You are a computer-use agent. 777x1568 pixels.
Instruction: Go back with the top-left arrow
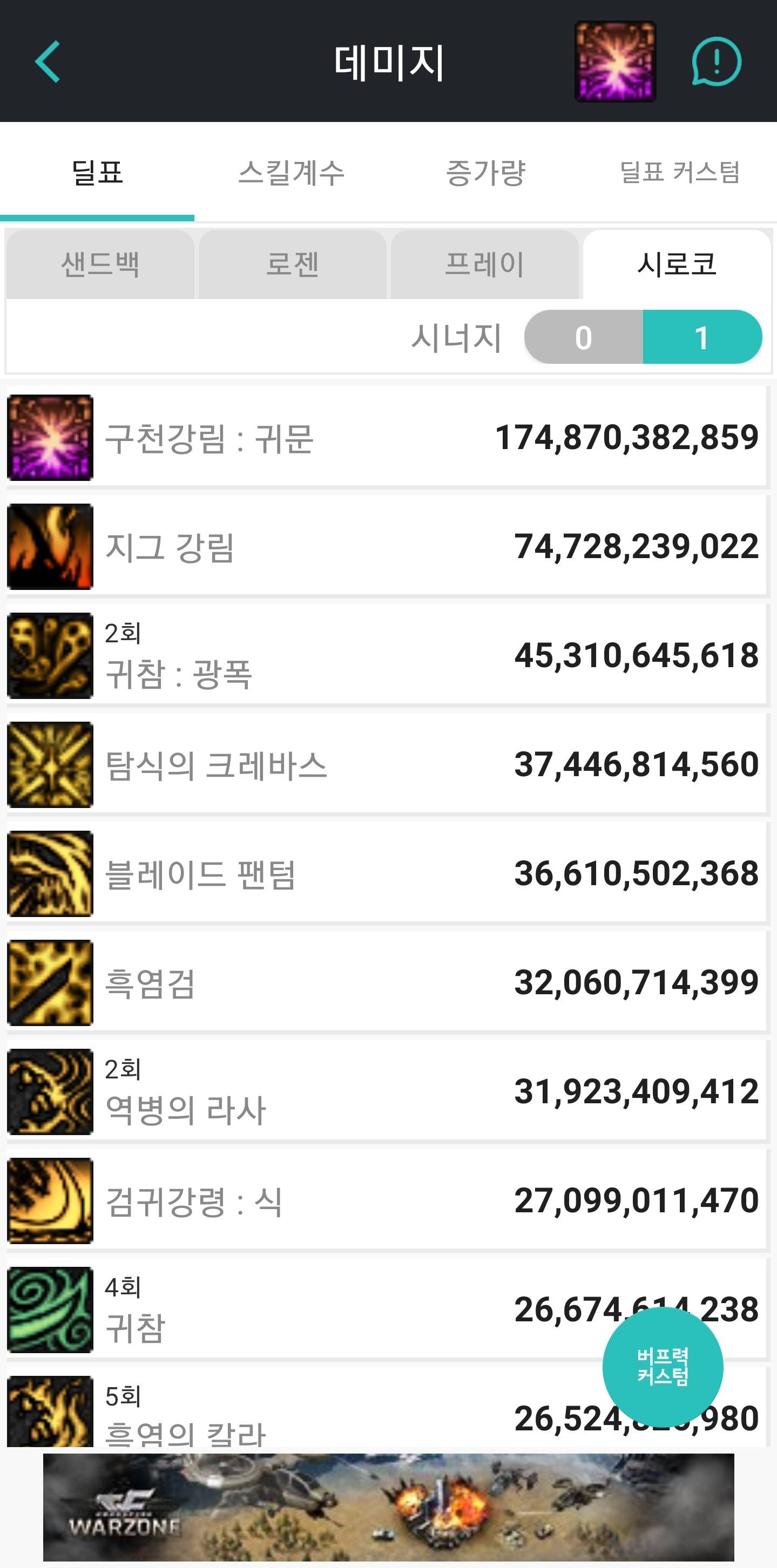tap(48, 62)
